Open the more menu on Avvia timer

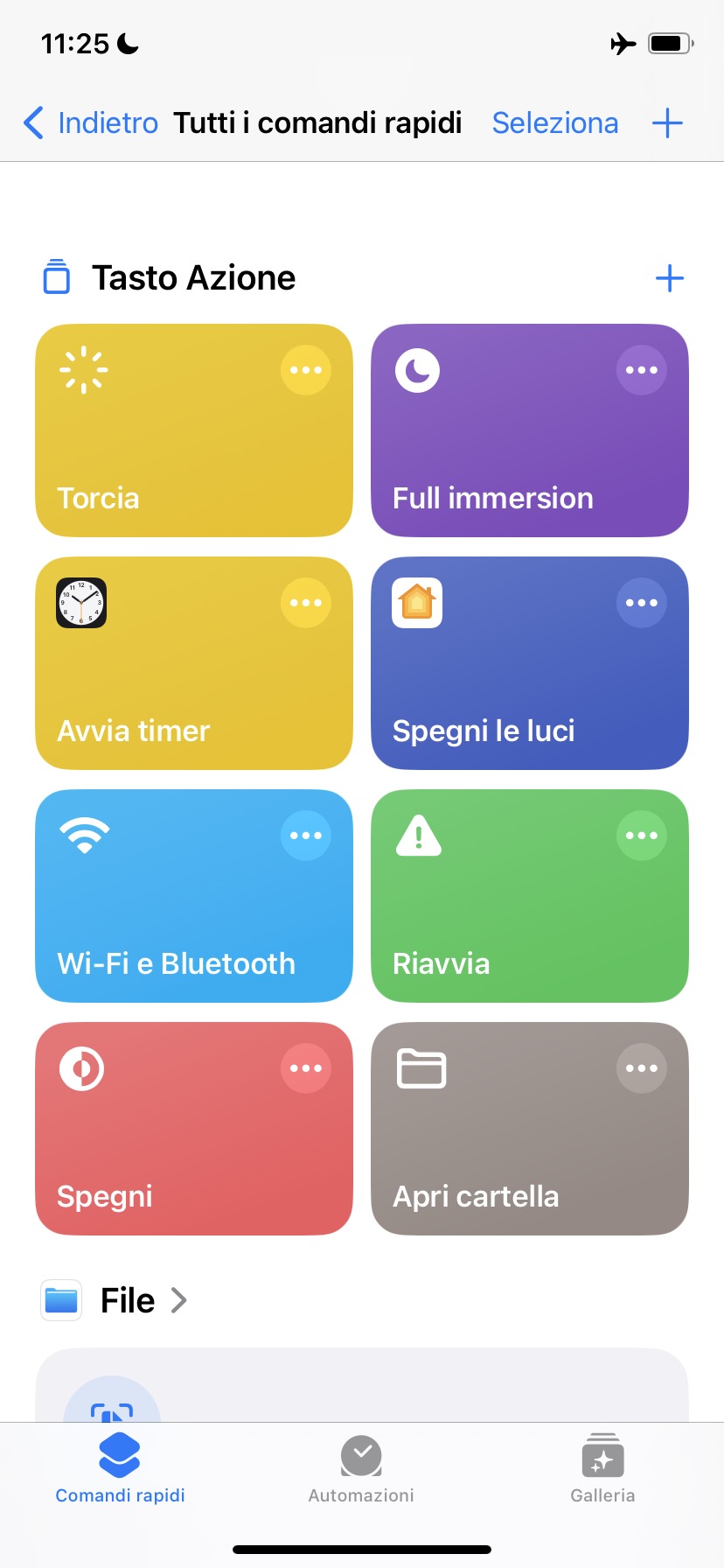pyautogui.click(x=306, y=603)
